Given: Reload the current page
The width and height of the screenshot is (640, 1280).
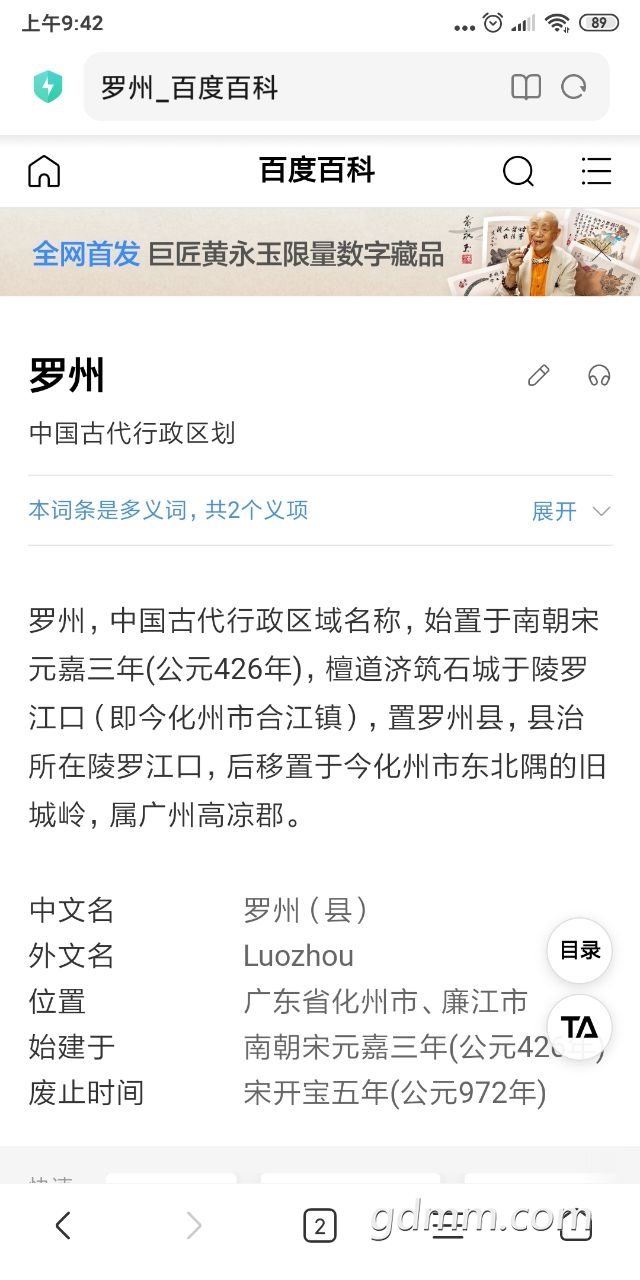Looking at the screenshot, I should tap(574, 88).
